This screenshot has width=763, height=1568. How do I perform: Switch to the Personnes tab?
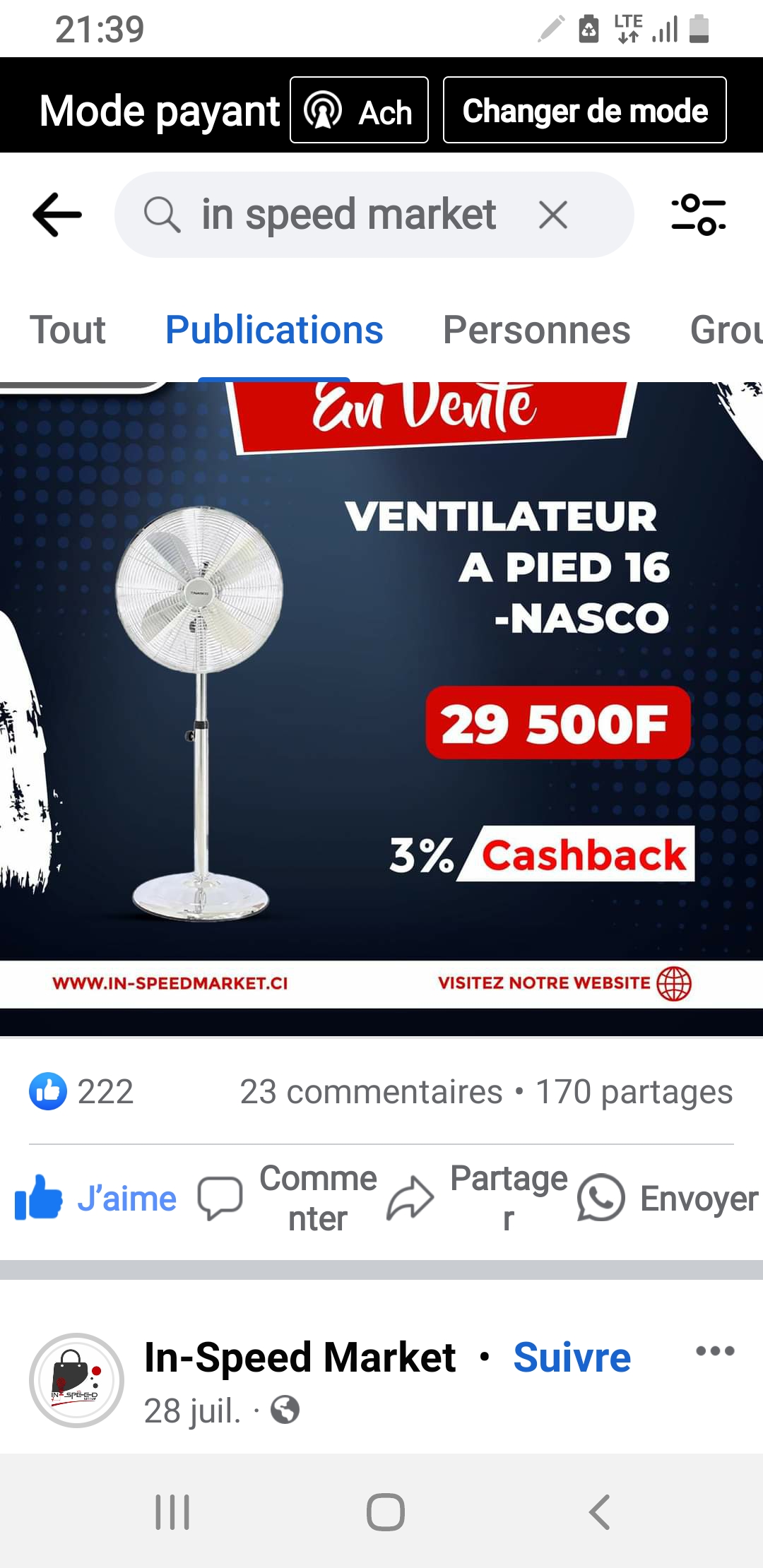536,330
